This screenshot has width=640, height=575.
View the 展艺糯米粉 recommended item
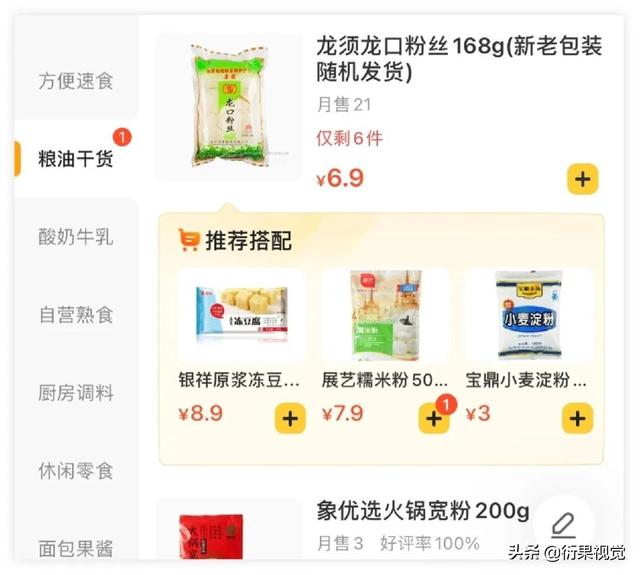click(x=385, y=314)
